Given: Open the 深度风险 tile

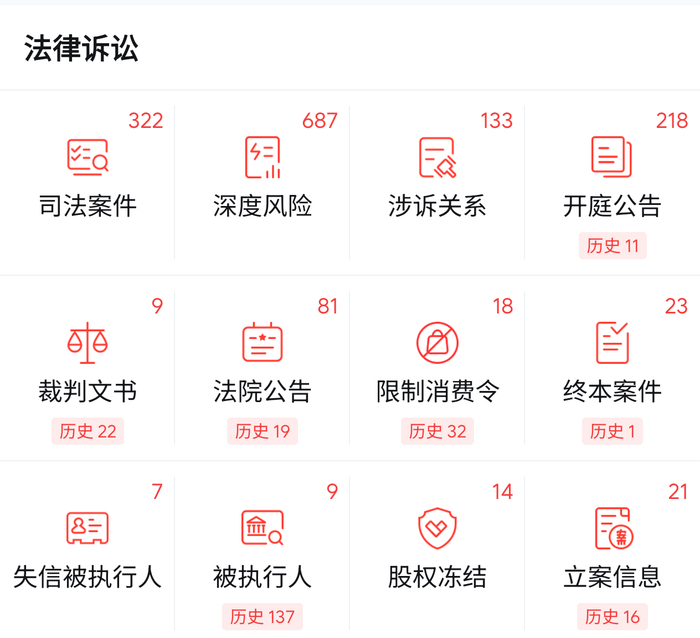Looking at the screenshot, I should click(x=262, y=178).
